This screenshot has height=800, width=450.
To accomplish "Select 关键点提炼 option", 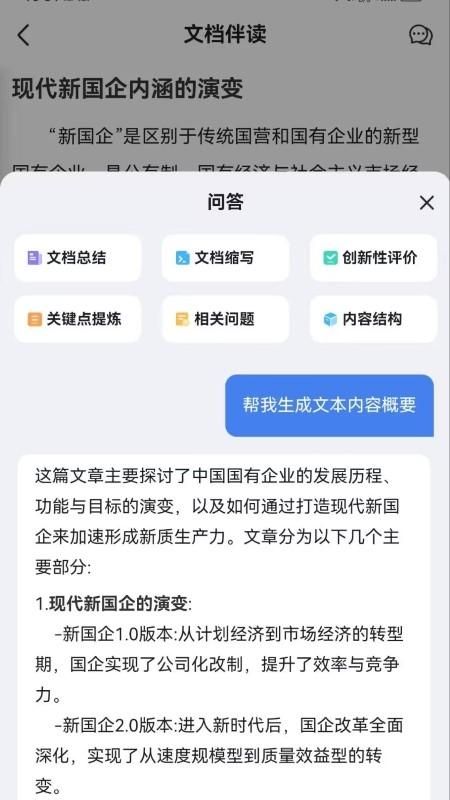I will tap(78, 319).
